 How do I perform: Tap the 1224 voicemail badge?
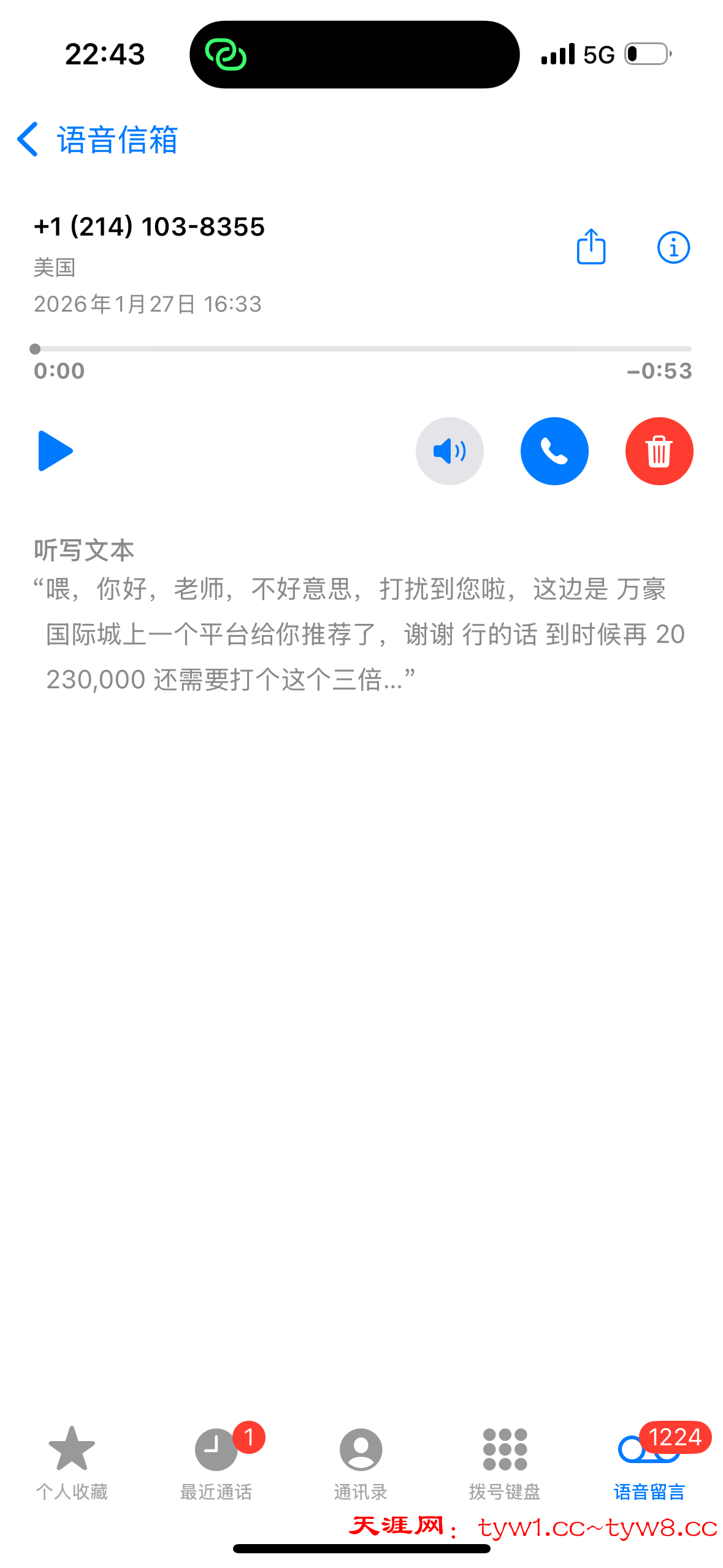tap(675, 1438)
